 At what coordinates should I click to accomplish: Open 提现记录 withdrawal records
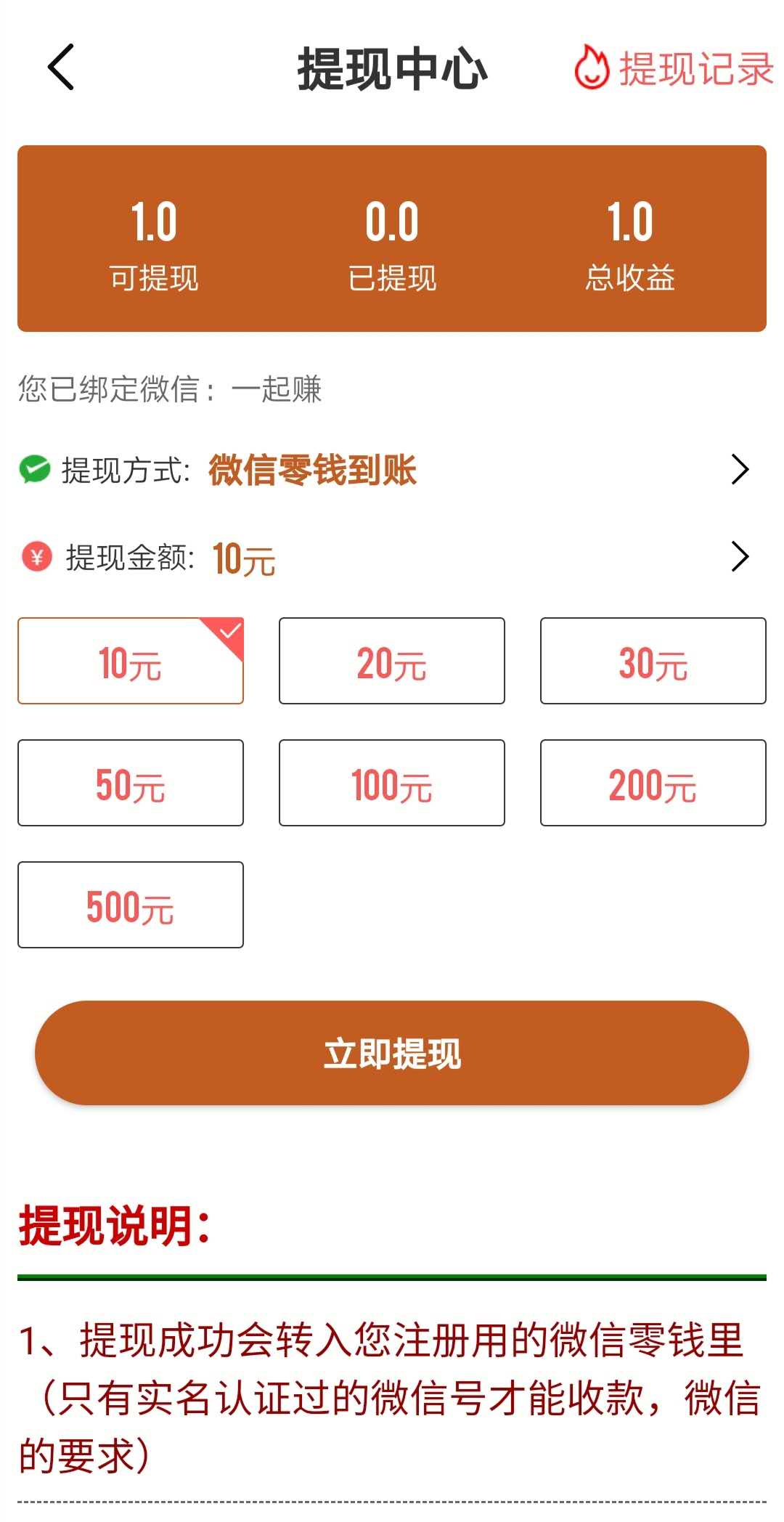674,68
